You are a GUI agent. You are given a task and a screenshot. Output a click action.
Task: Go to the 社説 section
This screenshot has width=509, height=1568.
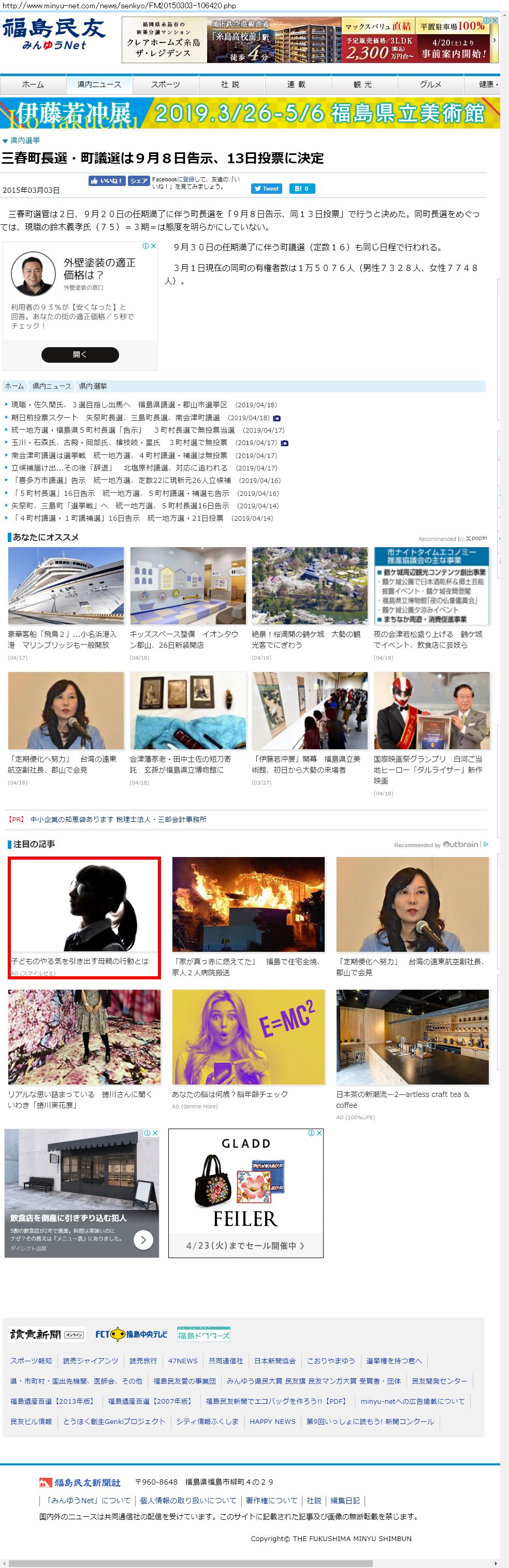pos(230,84)
